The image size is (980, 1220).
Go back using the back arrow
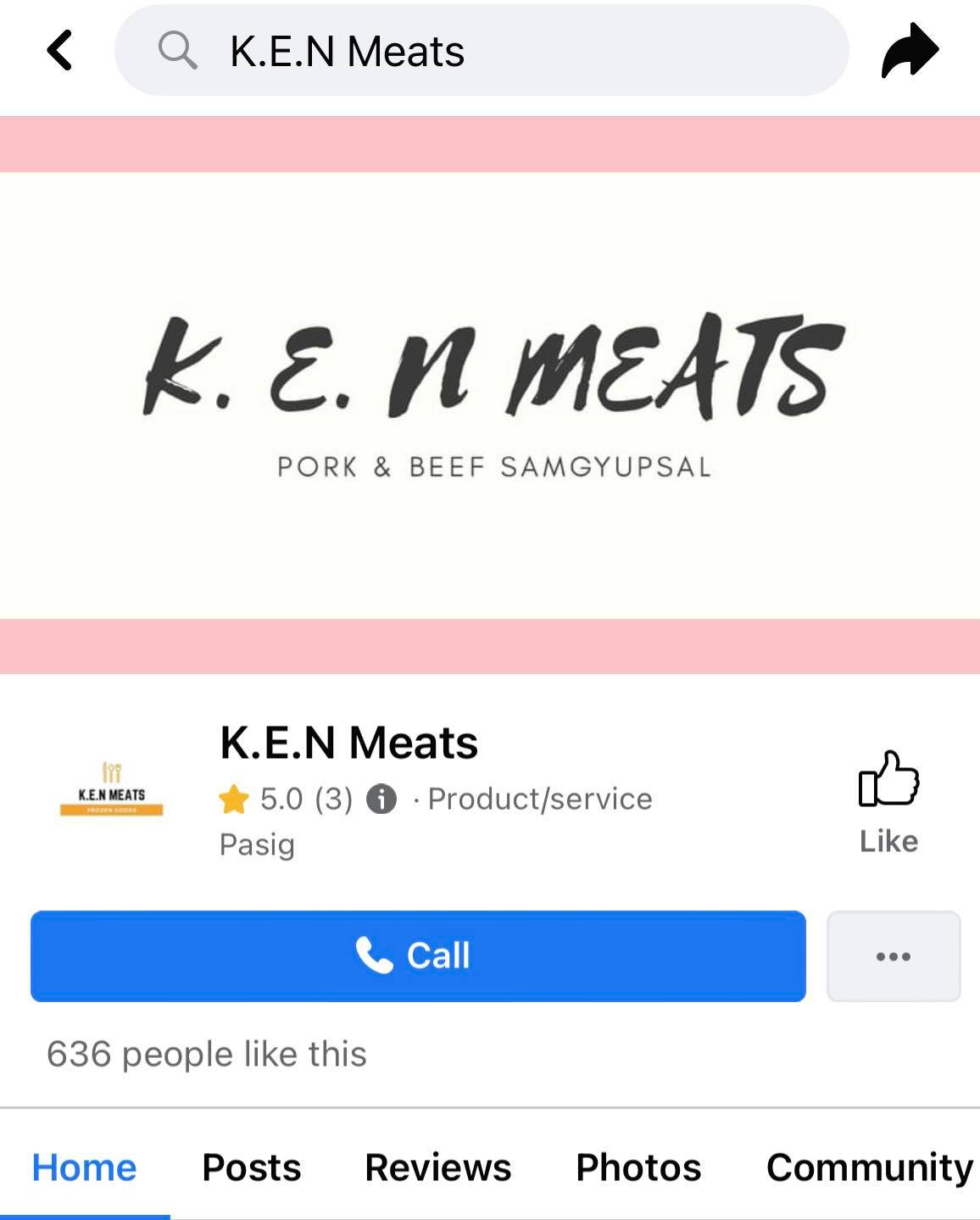coord(59,51)
